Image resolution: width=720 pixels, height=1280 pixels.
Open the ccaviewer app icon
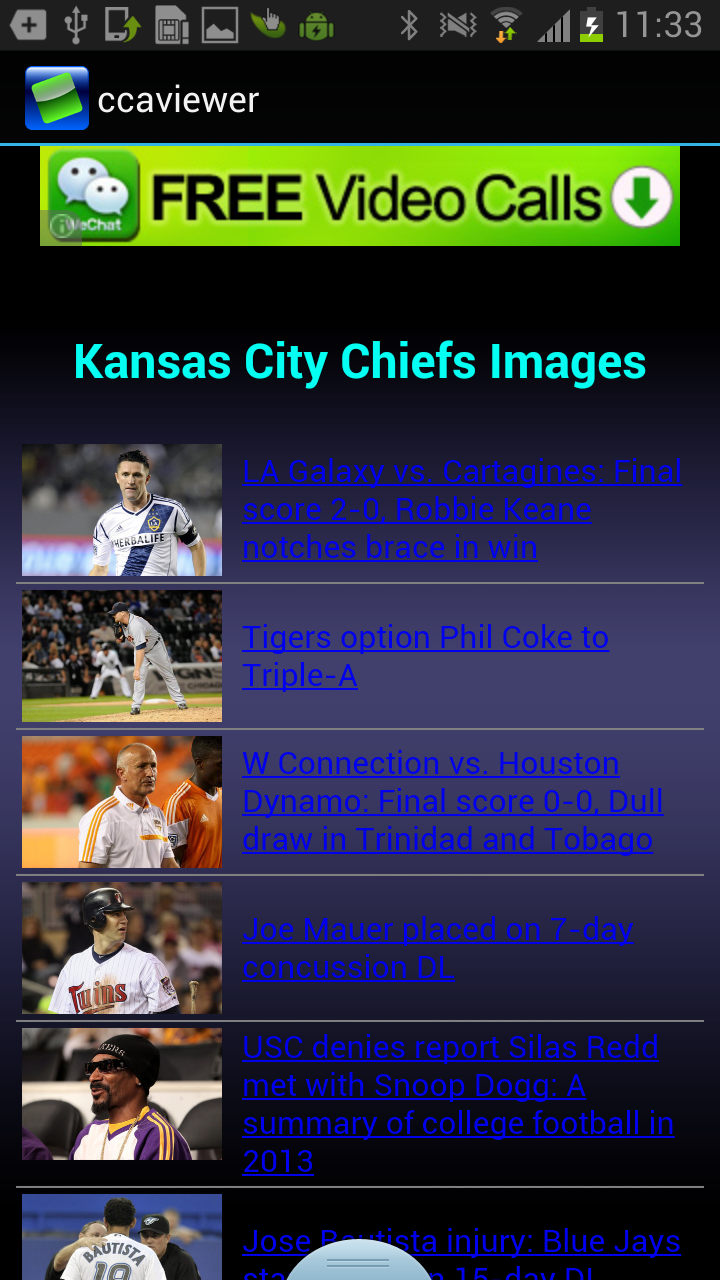(57, 99)
